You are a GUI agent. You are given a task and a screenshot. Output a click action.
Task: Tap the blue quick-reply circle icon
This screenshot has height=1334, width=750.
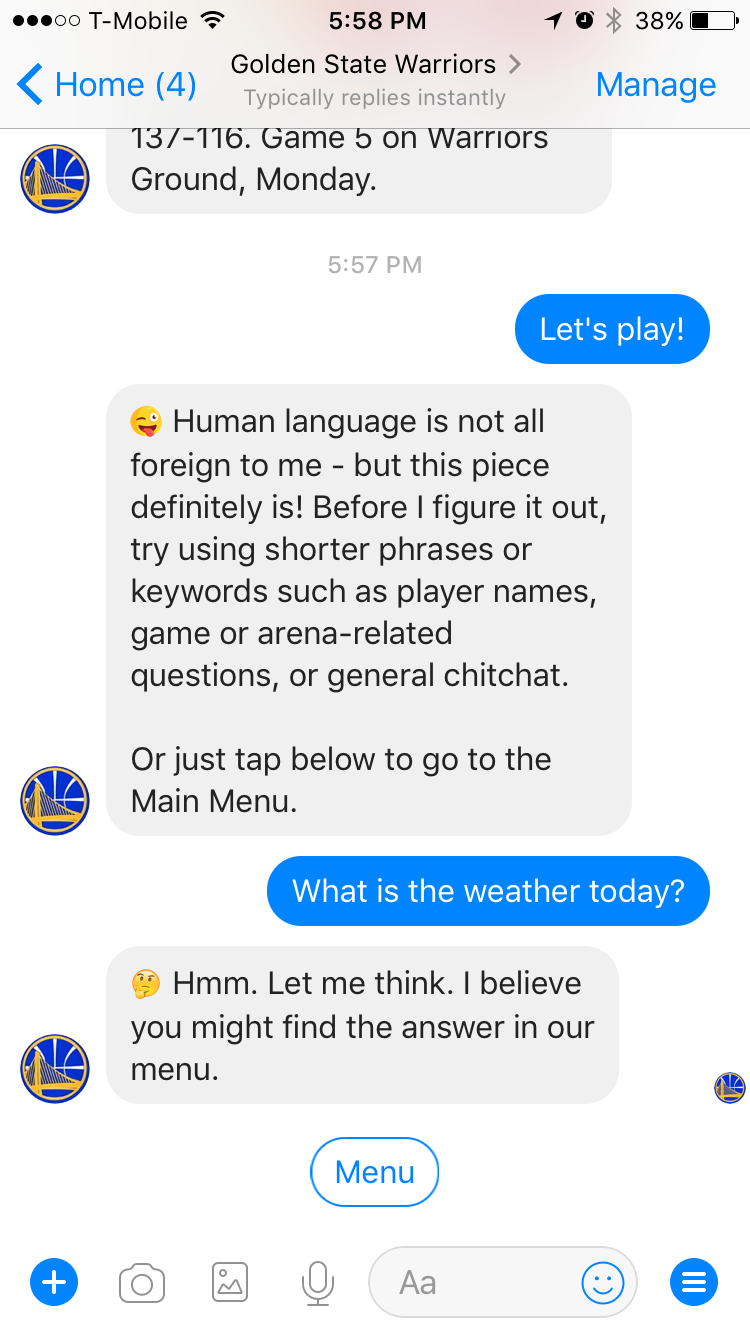[694, 1282]
